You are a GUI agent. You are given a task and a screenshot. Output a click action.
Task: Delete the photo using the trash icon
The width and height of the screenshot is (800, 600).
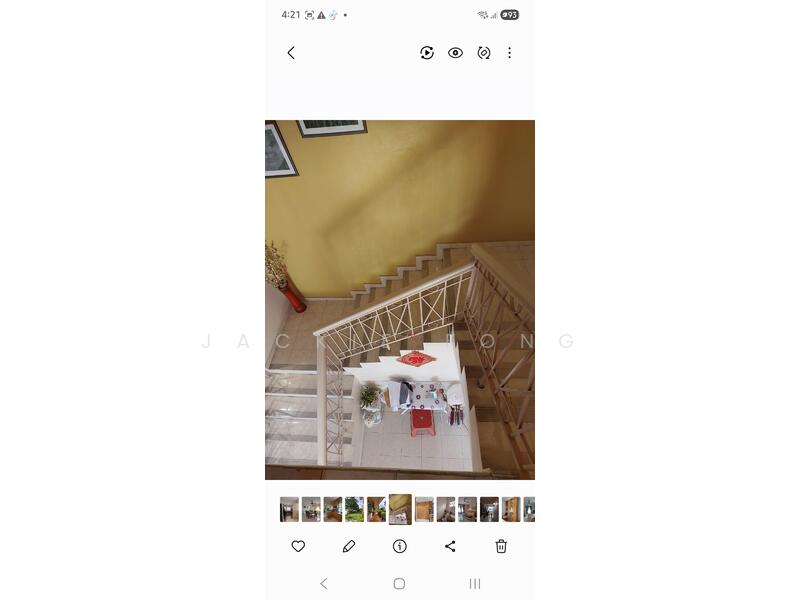coord(501,546)
